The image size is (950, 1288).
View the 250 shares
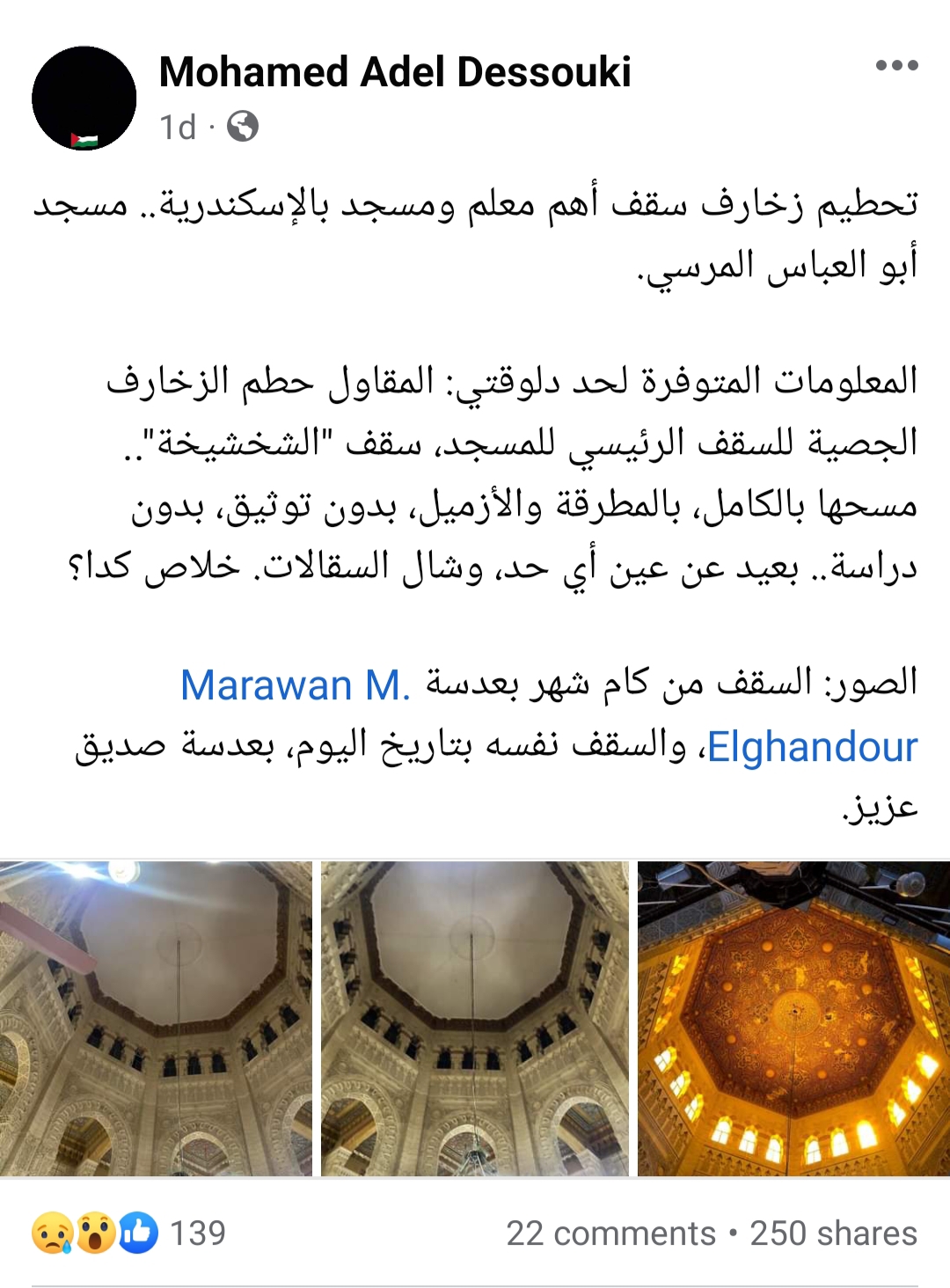pos(833,1233)
